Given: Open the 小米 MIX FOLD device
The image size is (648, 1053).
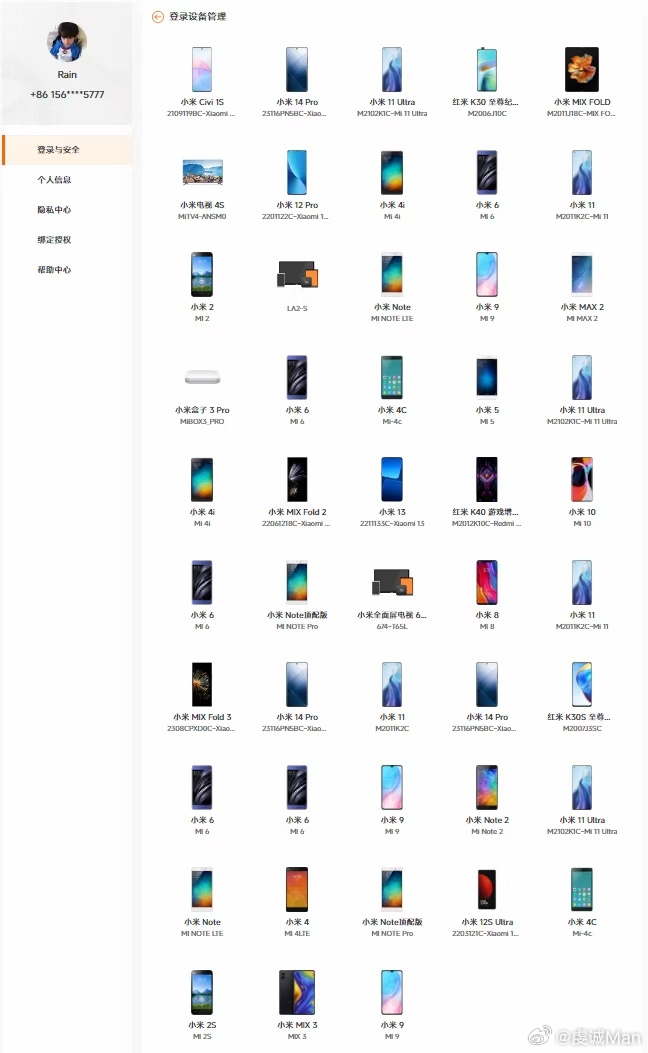Looking at the screenshot, I should pos(582,70).
